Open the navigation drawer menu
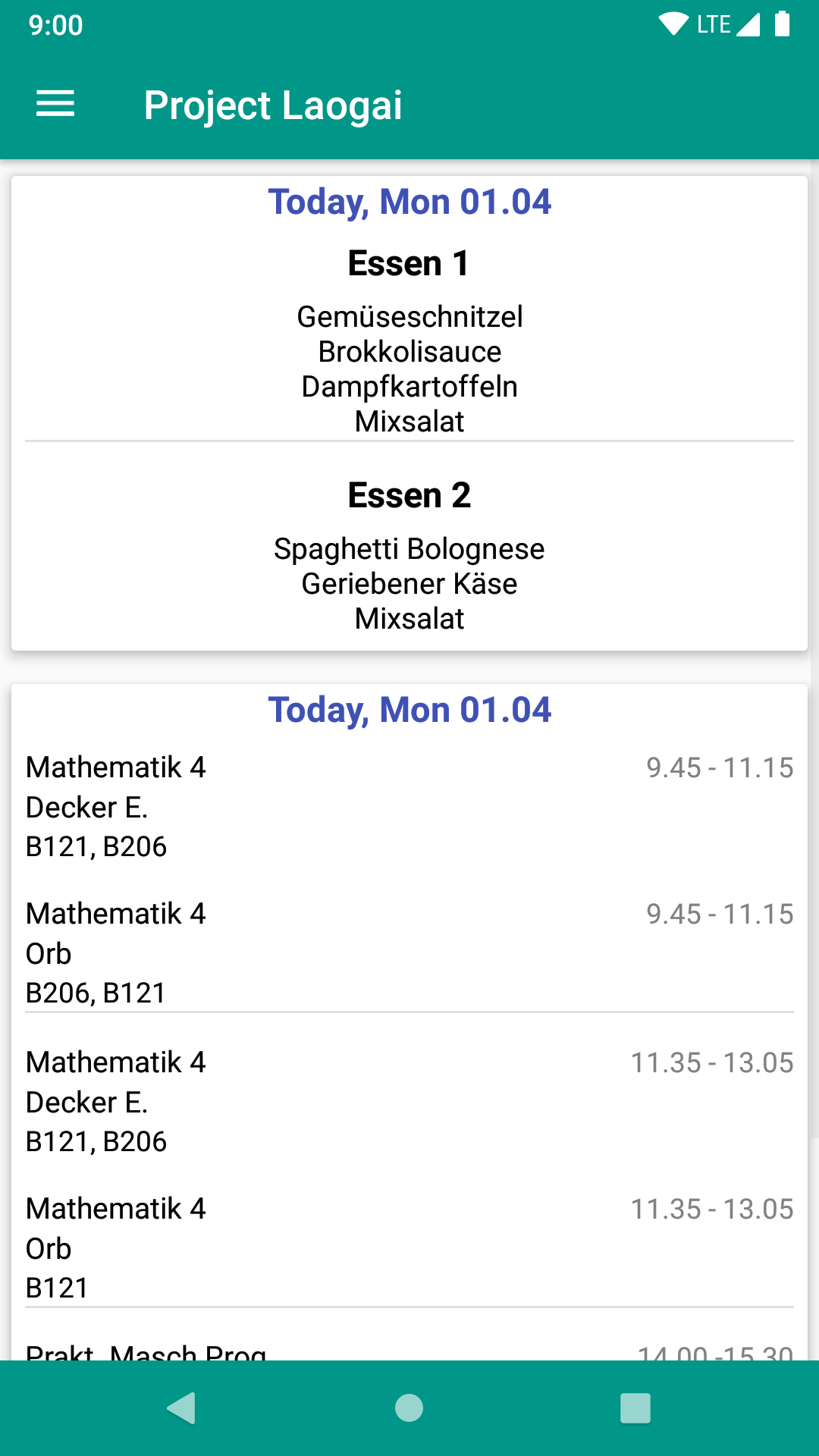 [55, 104]
